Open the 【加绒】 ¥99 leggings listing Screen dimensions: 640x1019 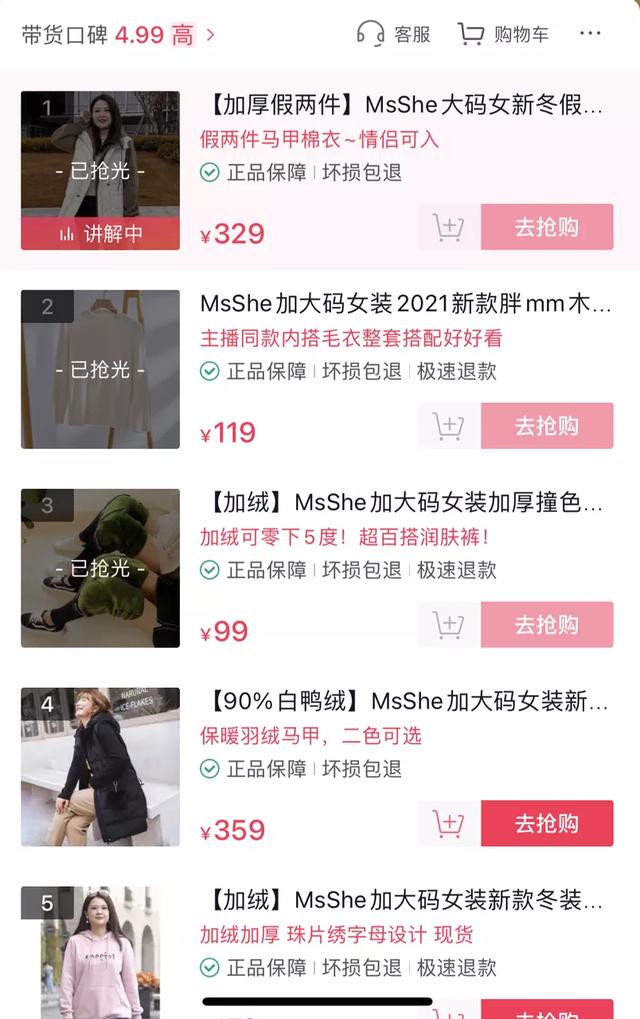pos(405,502)
